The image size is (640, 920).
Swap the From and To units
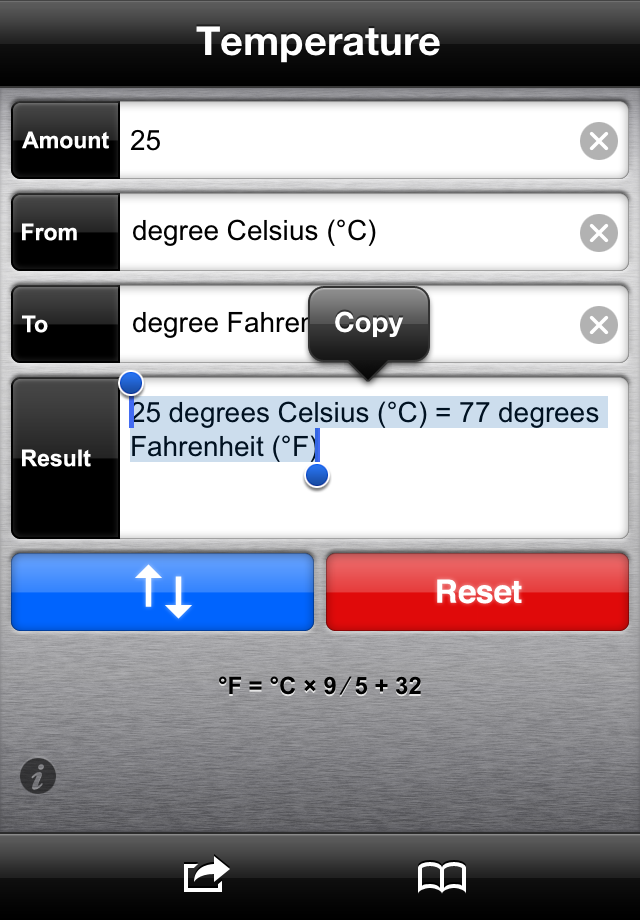click(x=163, y=592)
